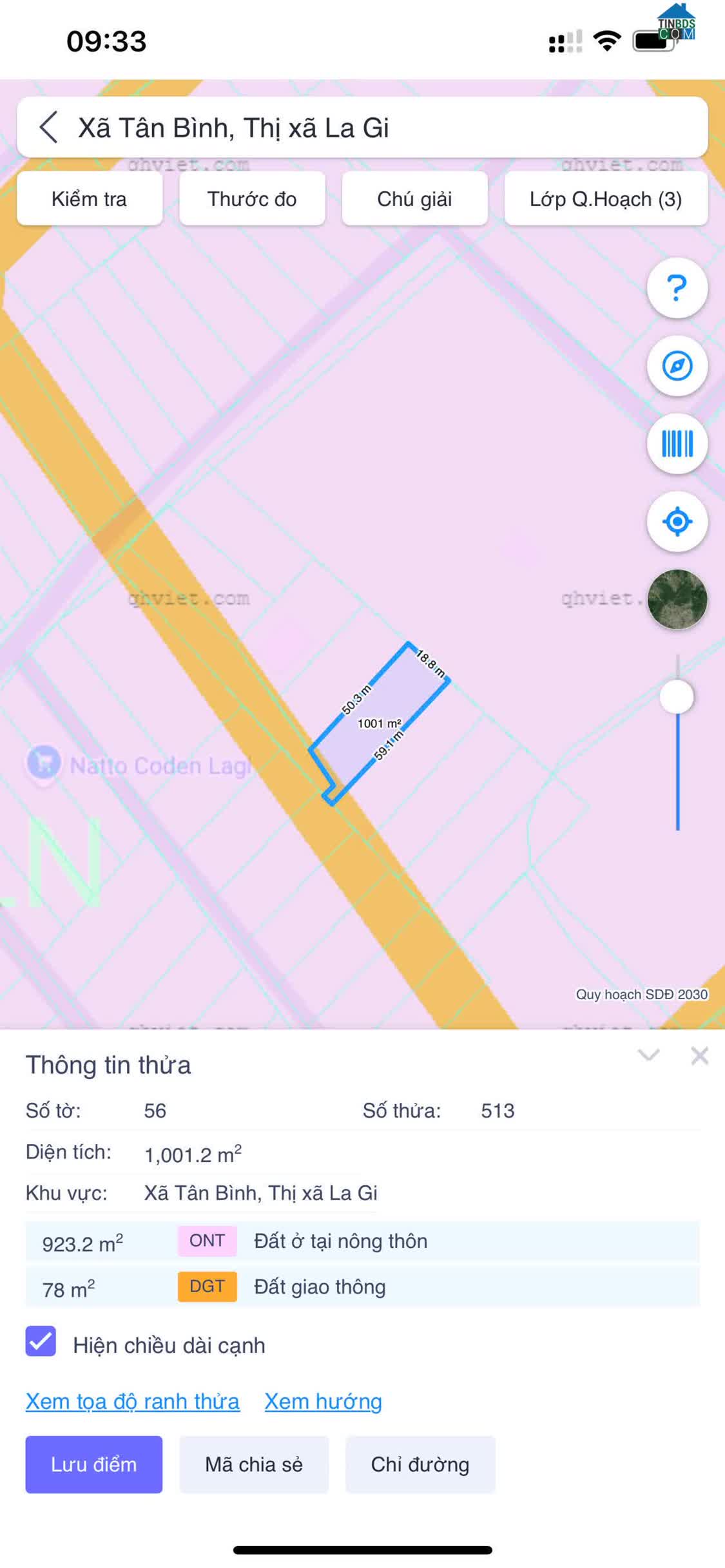Uncheck Hiện chiều dài cạnh
Image resolution: width=725 pixels, height=1568 pixels.
(41, 1341)
